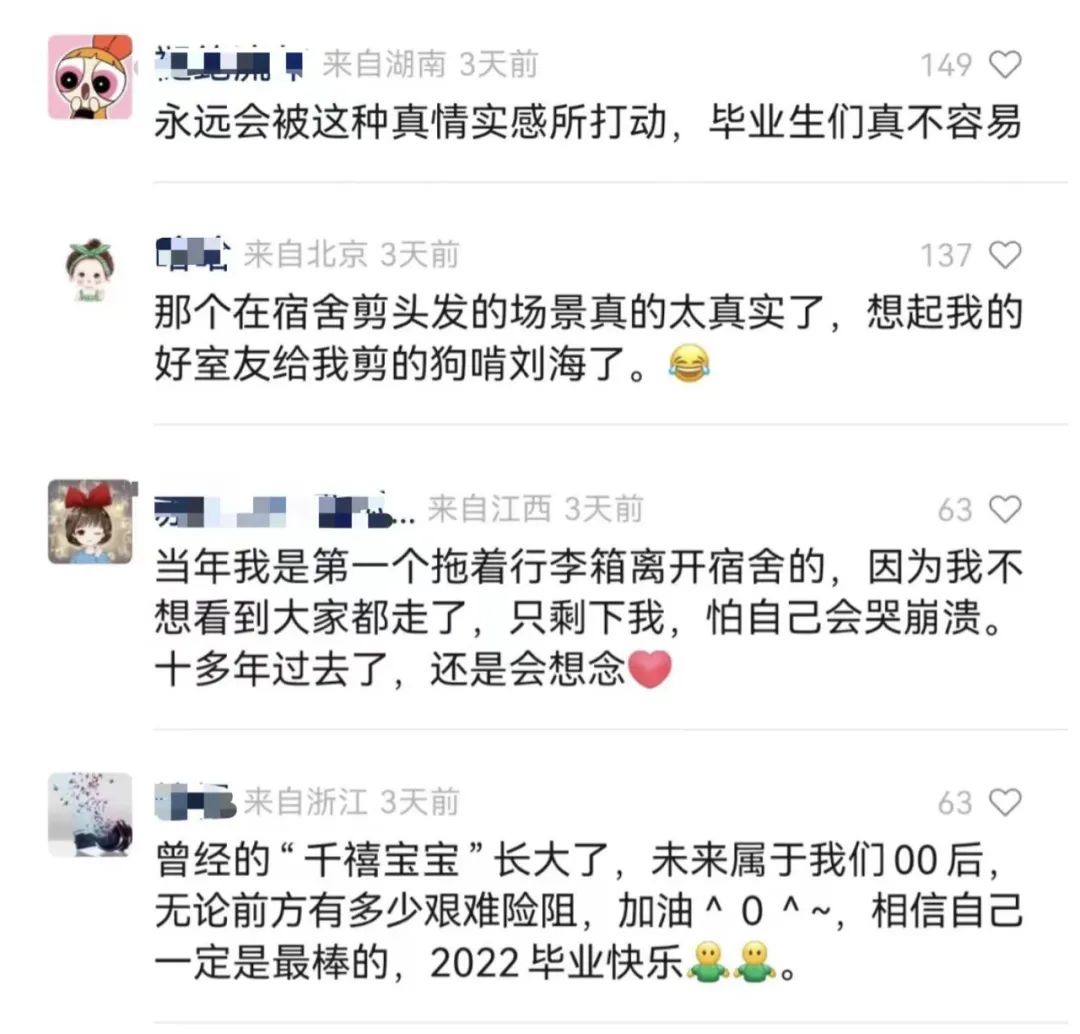Viewport: 1080px width, 1034px height.
Task: View profile of the red-bow avatar commenter
Action: pyautogui.click(x=90, y=521)
